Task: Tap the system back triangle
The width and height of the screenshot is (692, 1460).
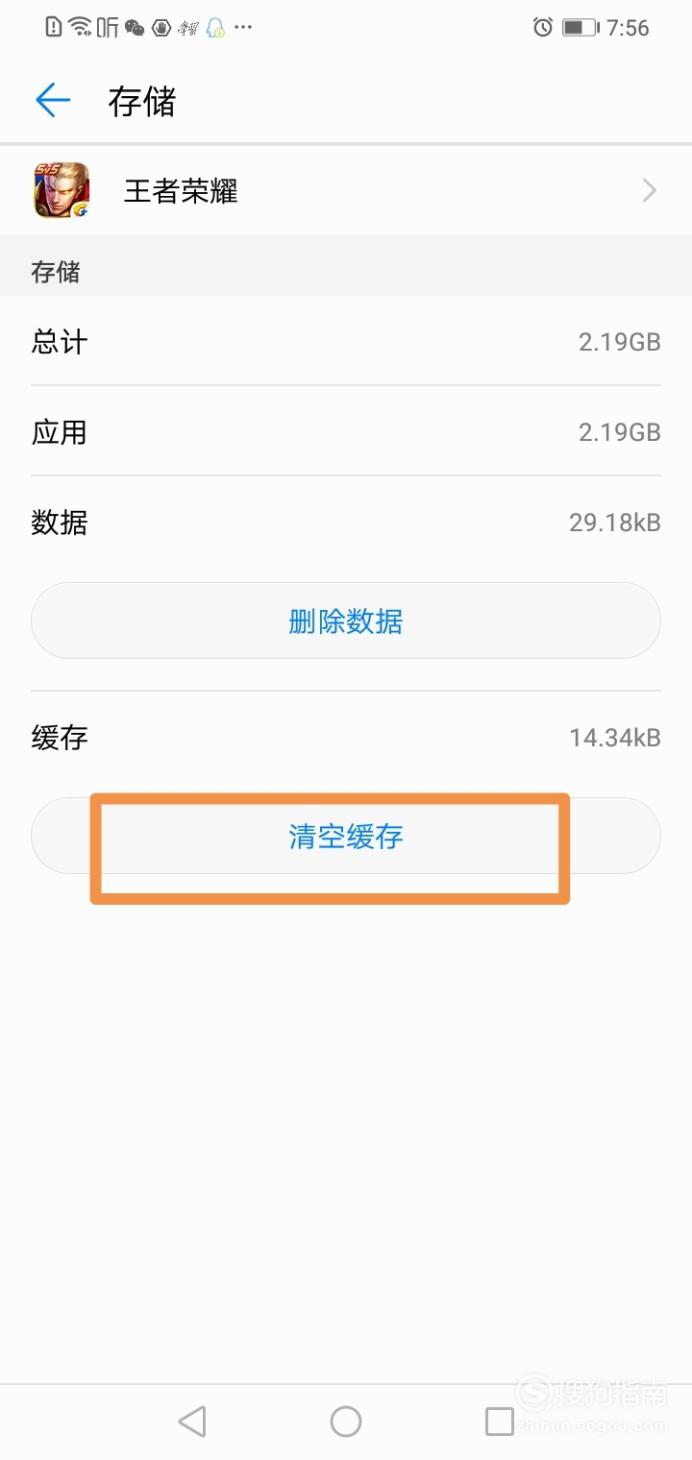Action: click(x=192, y=1421)
